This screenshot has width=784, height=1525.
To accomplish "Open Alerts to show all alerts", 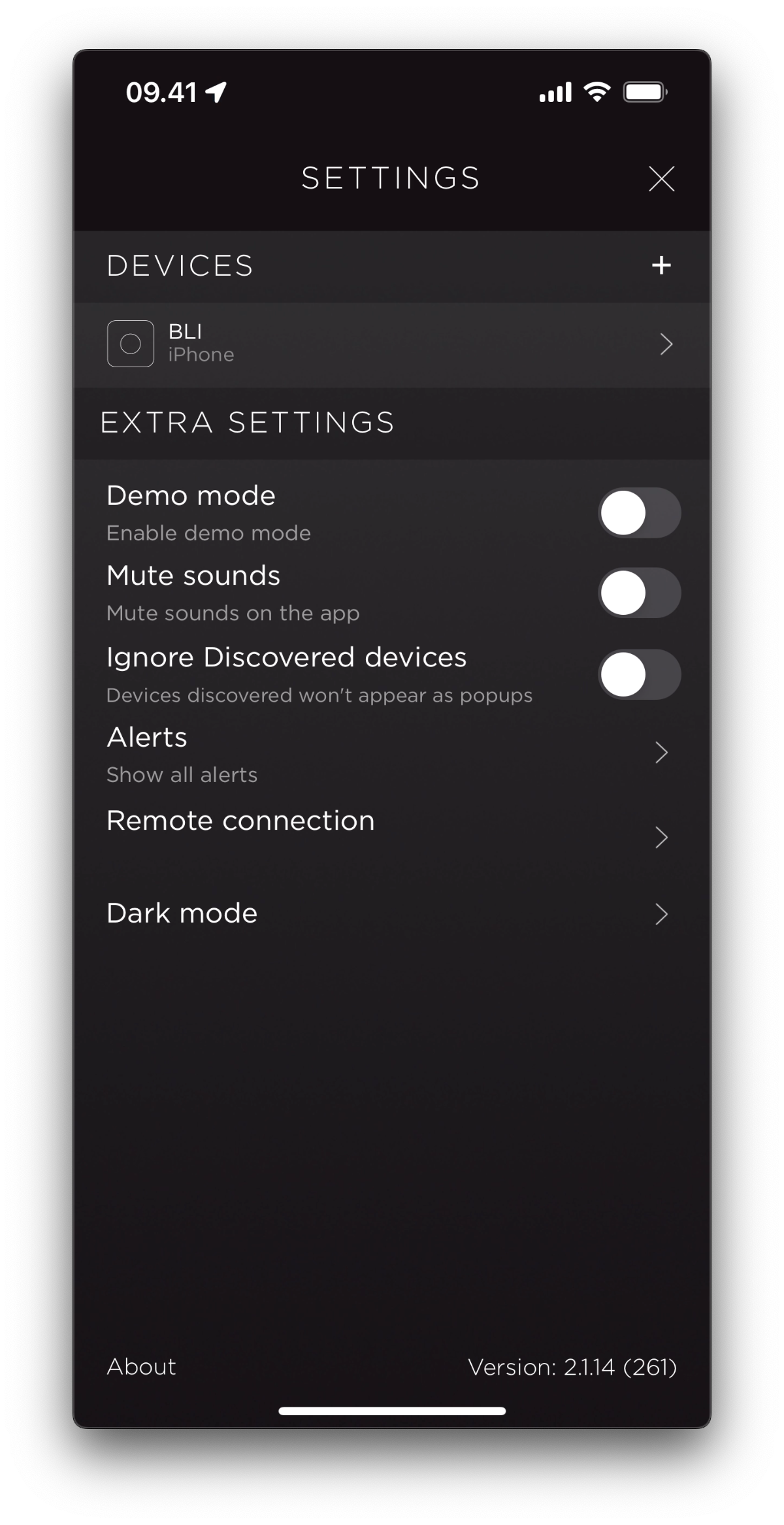I will (392, 755).
